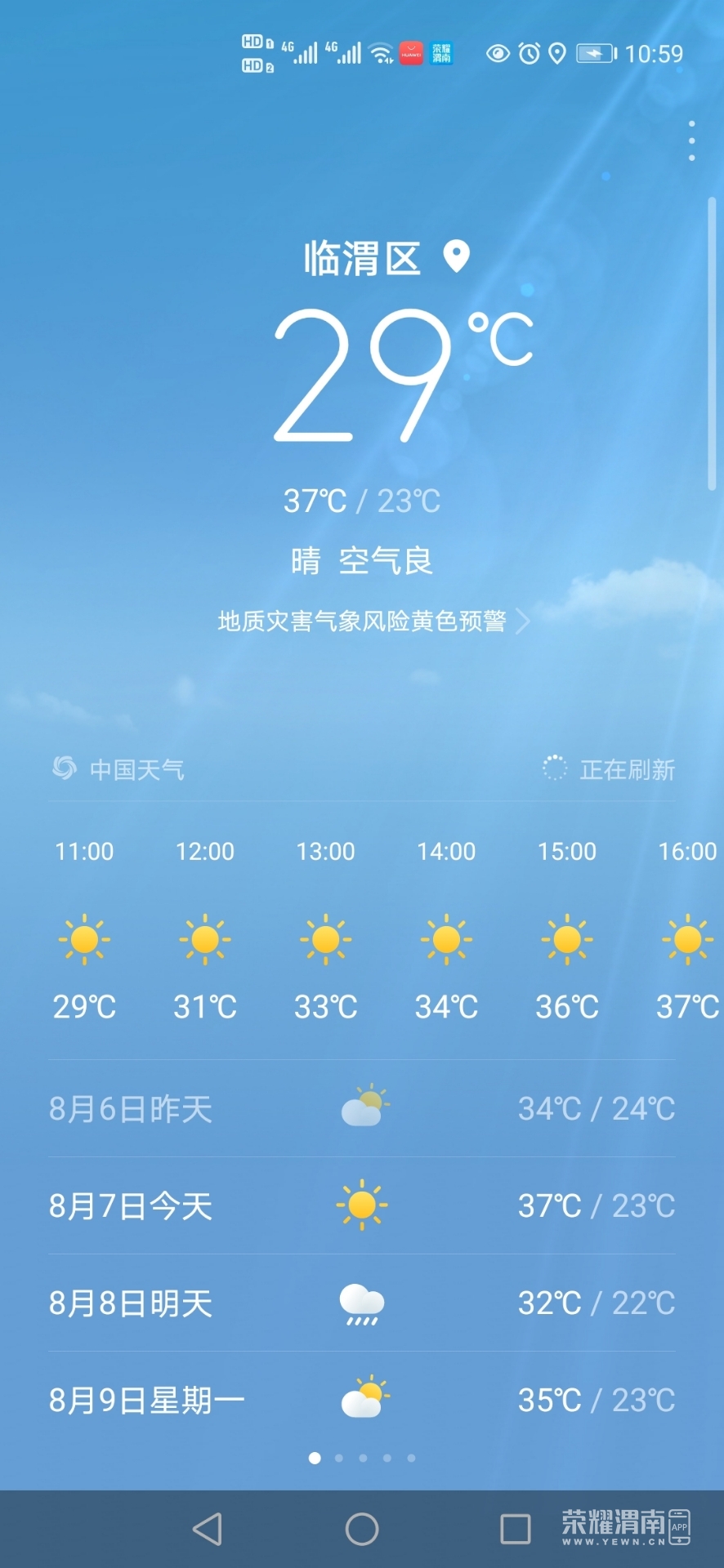The height and width of the screenshot is (1568, 724).
Task: Open the 8月8日明天 forecast row
Action: (362, 1303)
